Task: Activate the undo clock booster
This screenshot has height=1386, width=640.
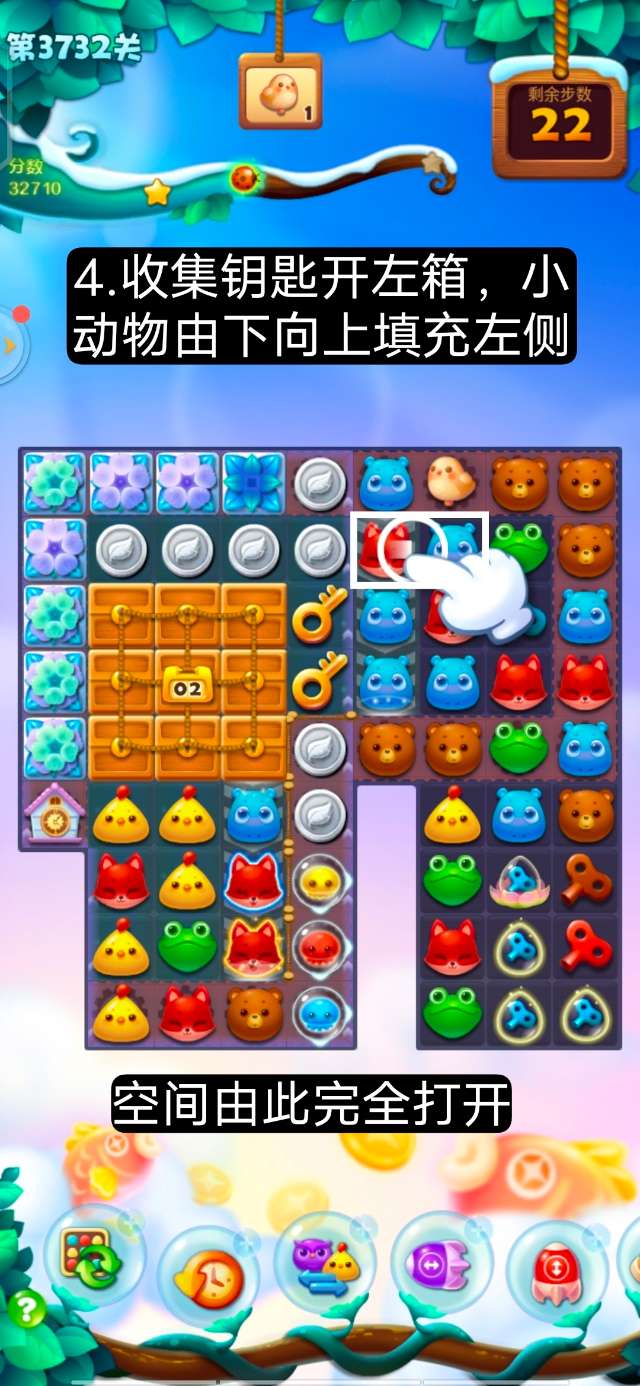Action: (x=207, y=1274)
